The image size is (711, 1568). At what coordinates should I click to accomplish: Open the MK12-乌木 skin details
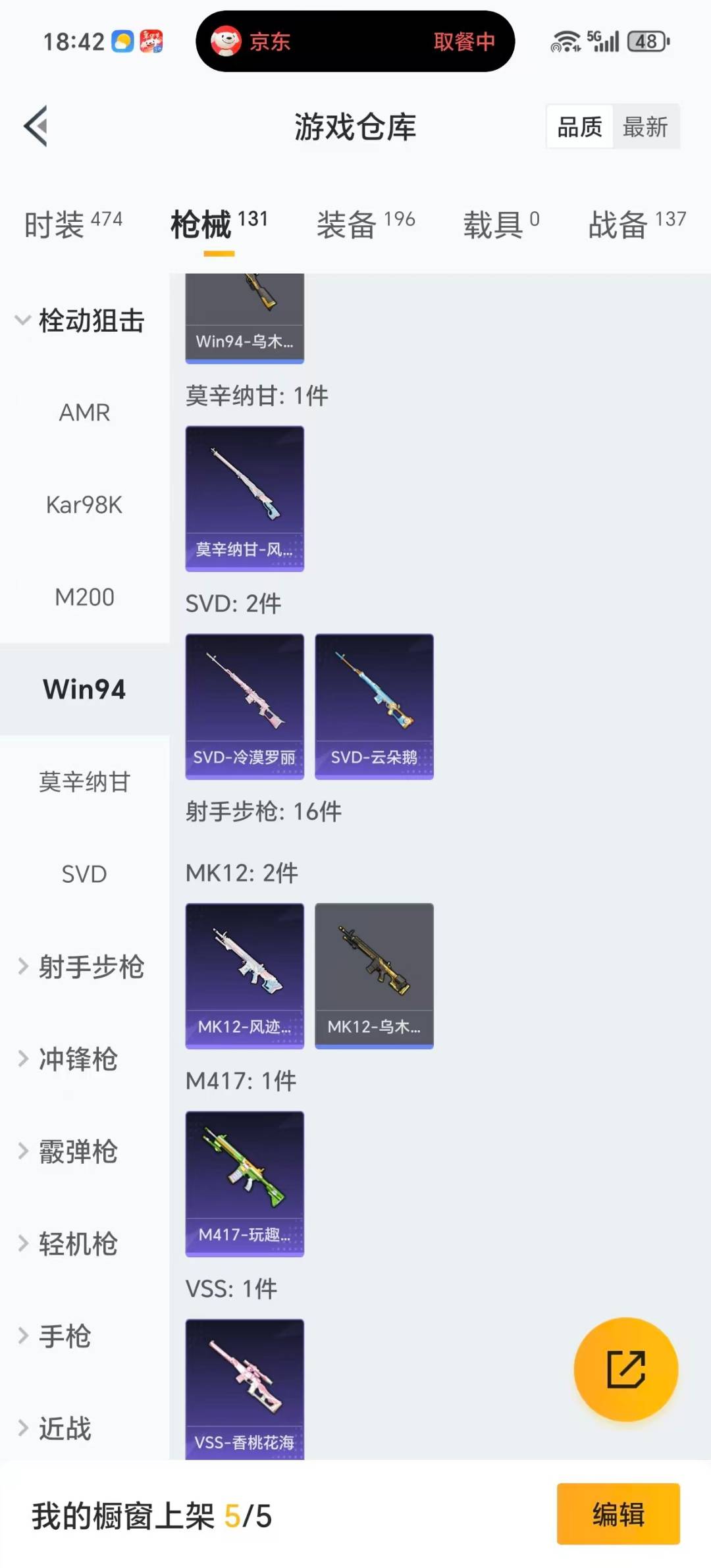click(373, 976)
